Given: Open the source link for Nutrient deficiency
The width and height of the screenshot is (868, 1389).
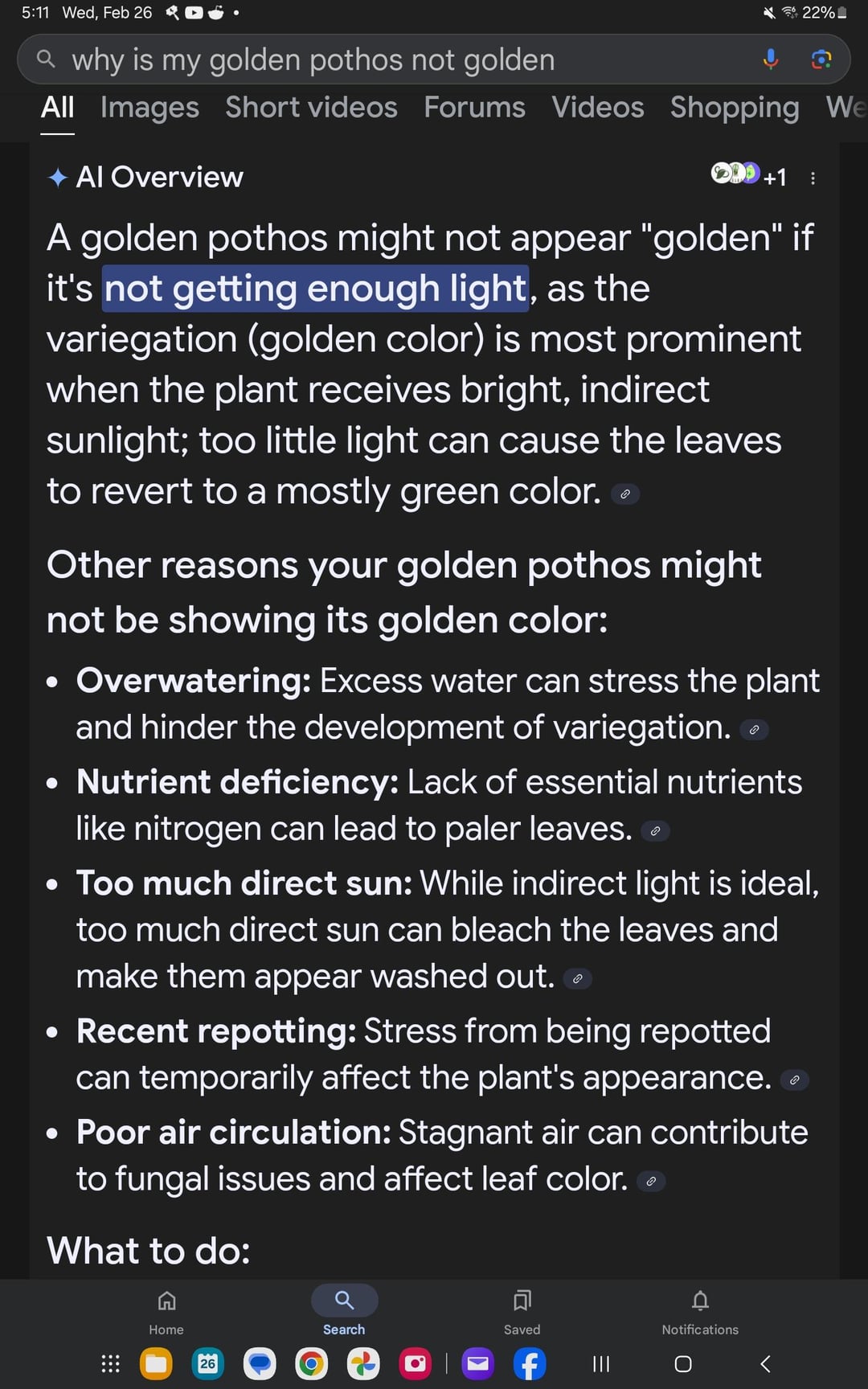Looking at the screenshot, I should pyautogui.click(x=655, y=831).
